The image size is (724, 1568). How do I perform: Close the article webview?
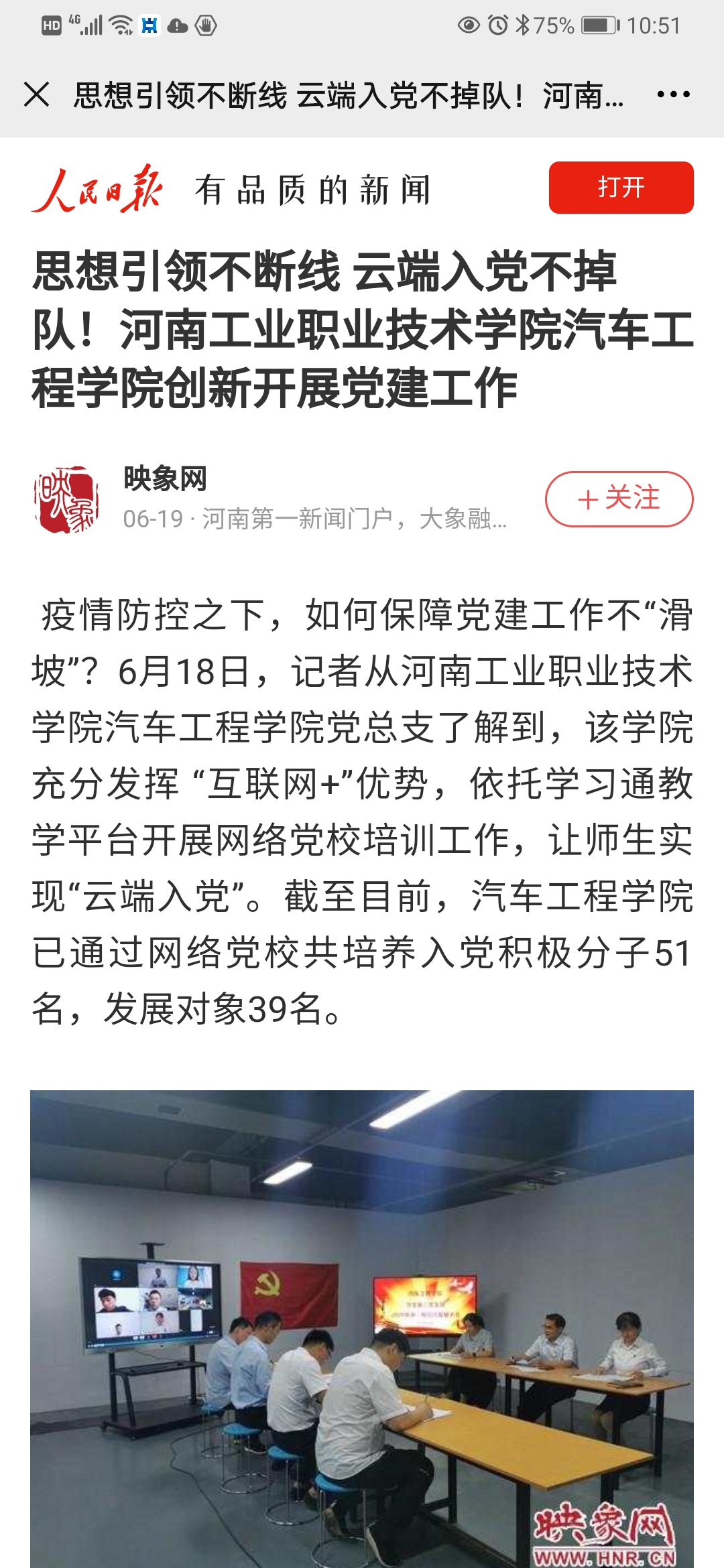tap(37, 94)
